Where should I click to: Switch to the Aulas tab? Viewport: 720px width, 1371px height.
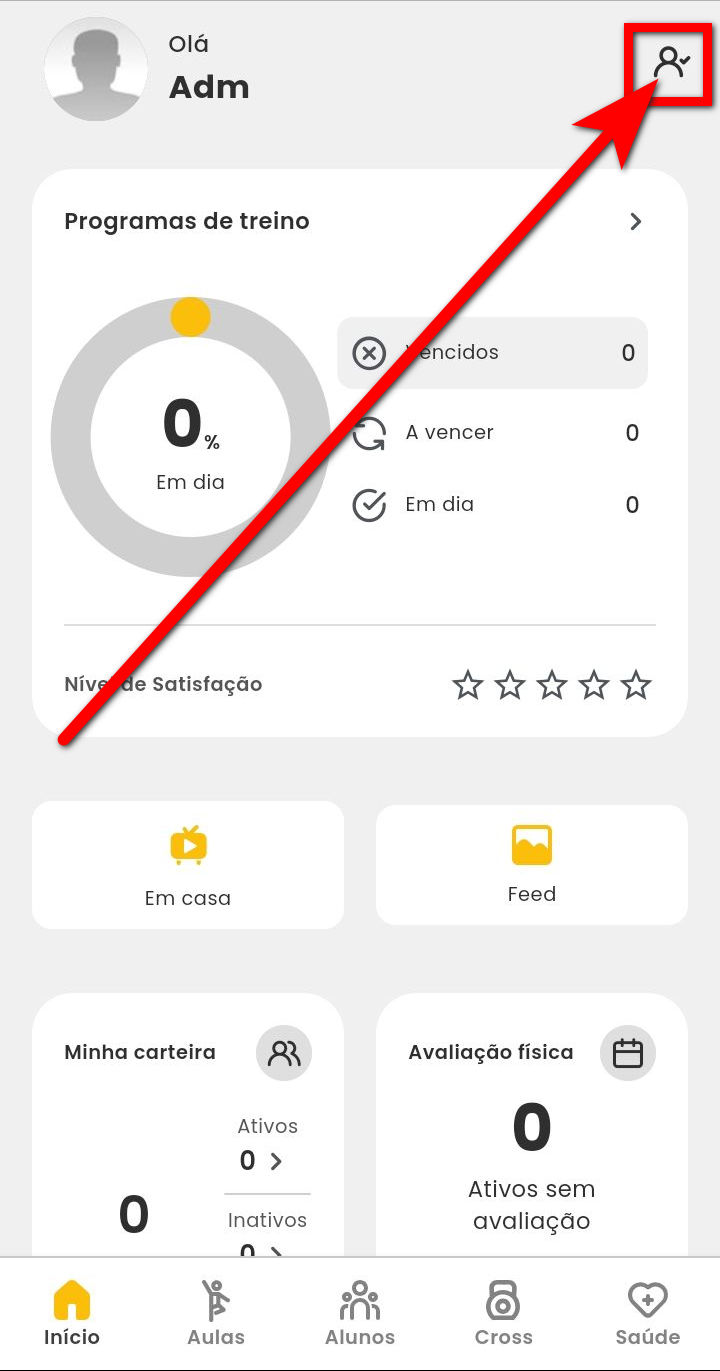point(216,1314)
